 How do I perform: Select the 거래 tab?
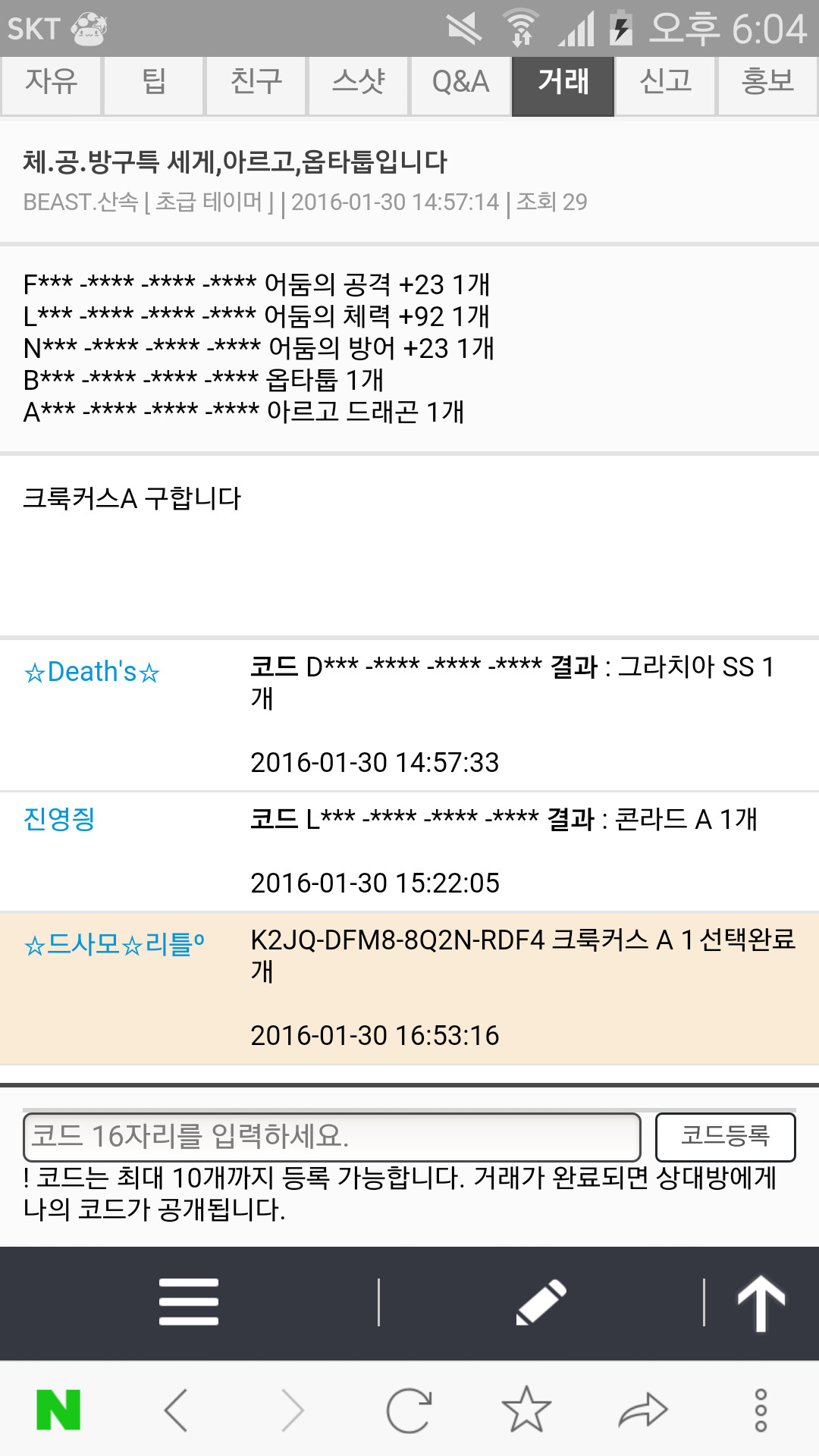click(563, 82)
